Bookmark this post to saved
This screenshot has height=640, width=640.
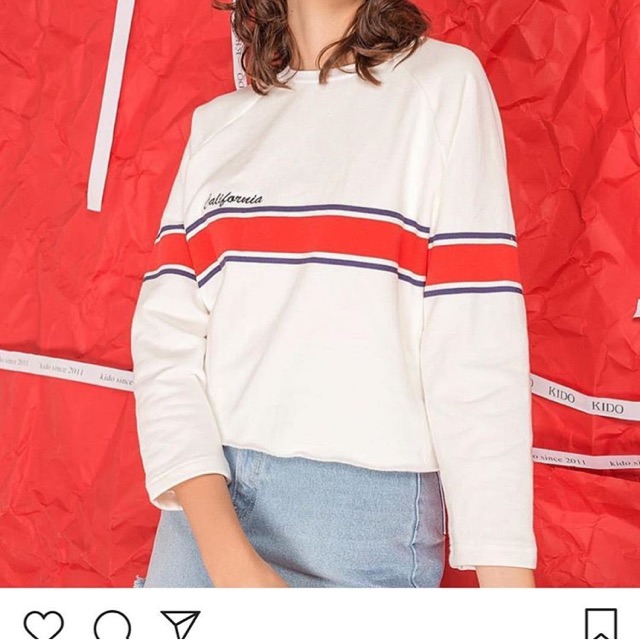pyautogui.click(x=600, y=626)
